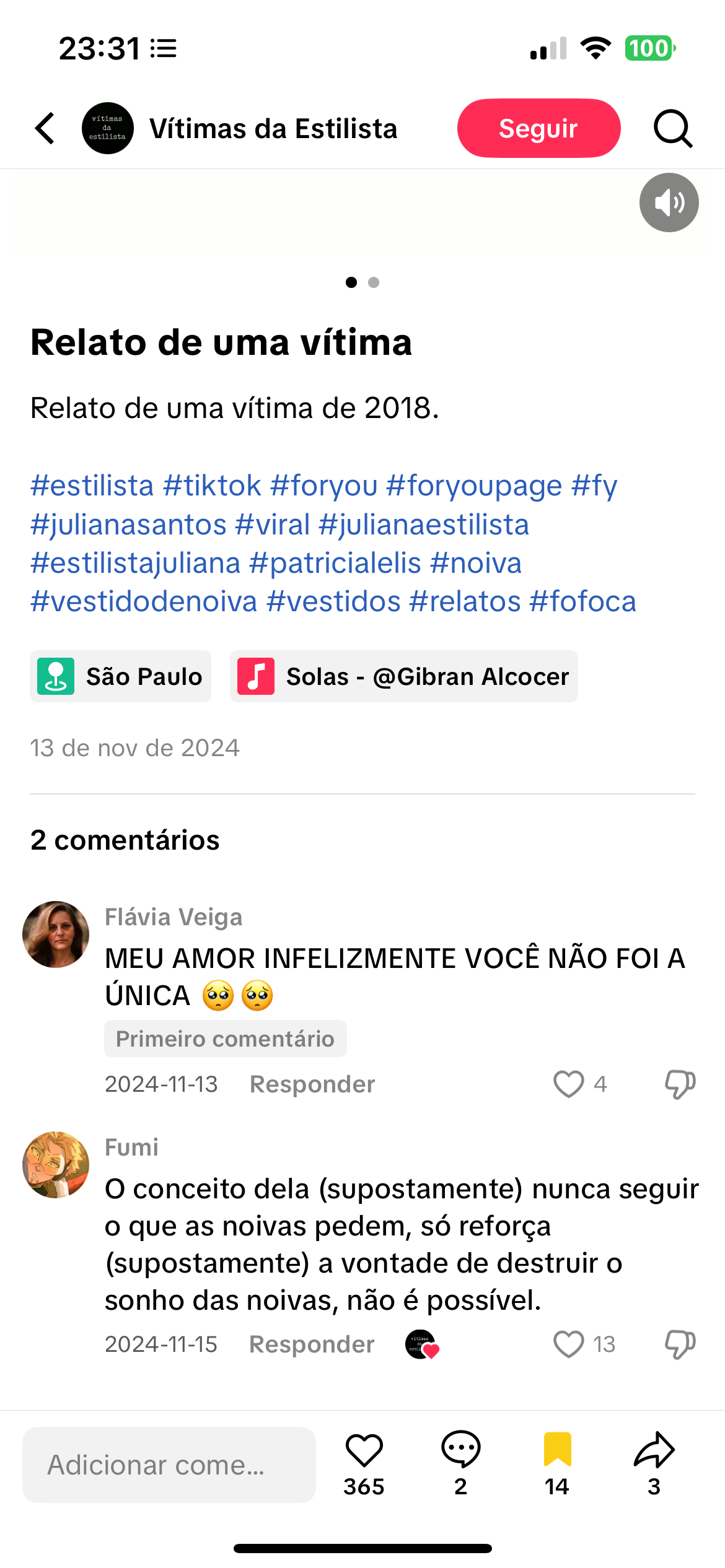Open the Solas - @Gibran Alcocer sound
725x1568 pixels.
click(x=403, y=676)
